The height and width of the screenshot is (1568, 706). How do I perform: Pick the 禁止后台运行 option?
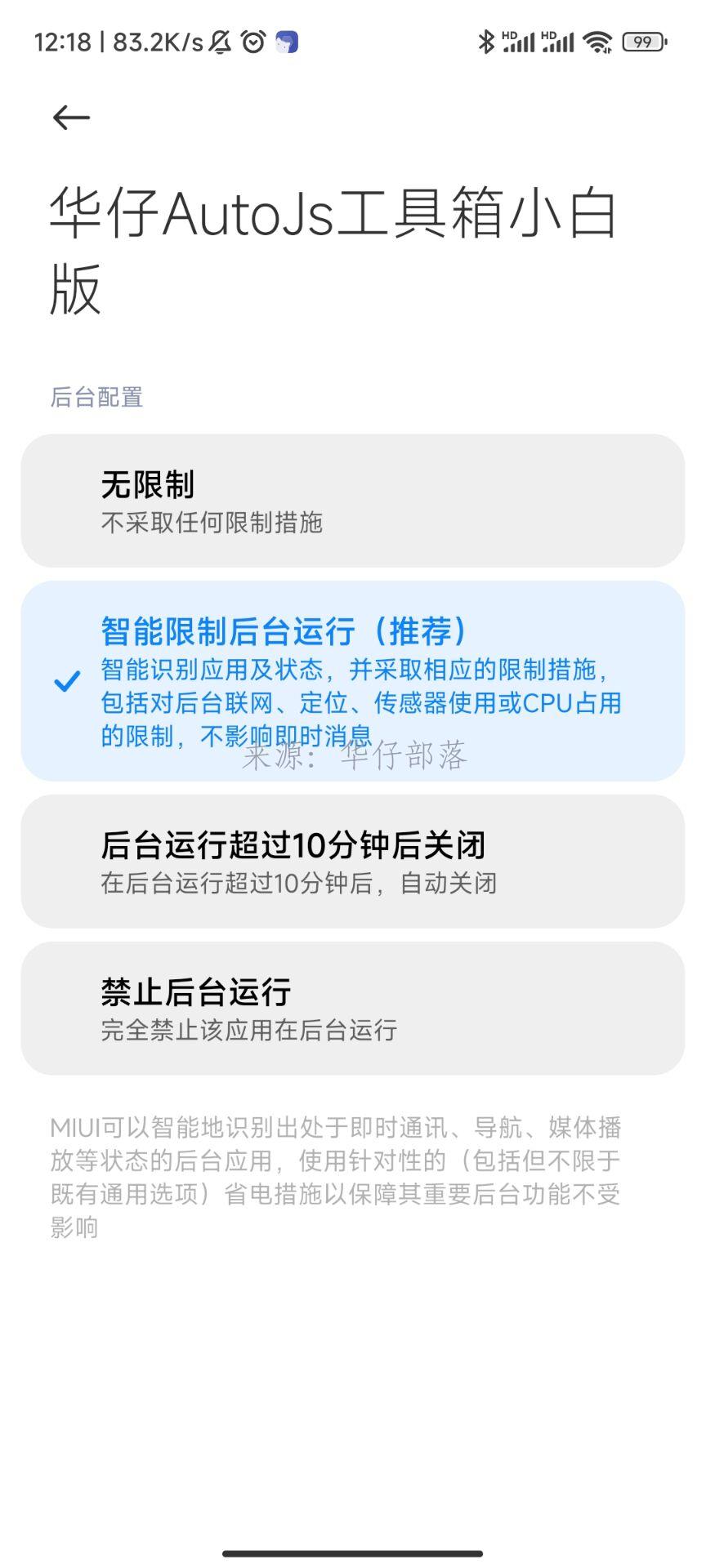pyautogui.click(x=352, y=1008)
